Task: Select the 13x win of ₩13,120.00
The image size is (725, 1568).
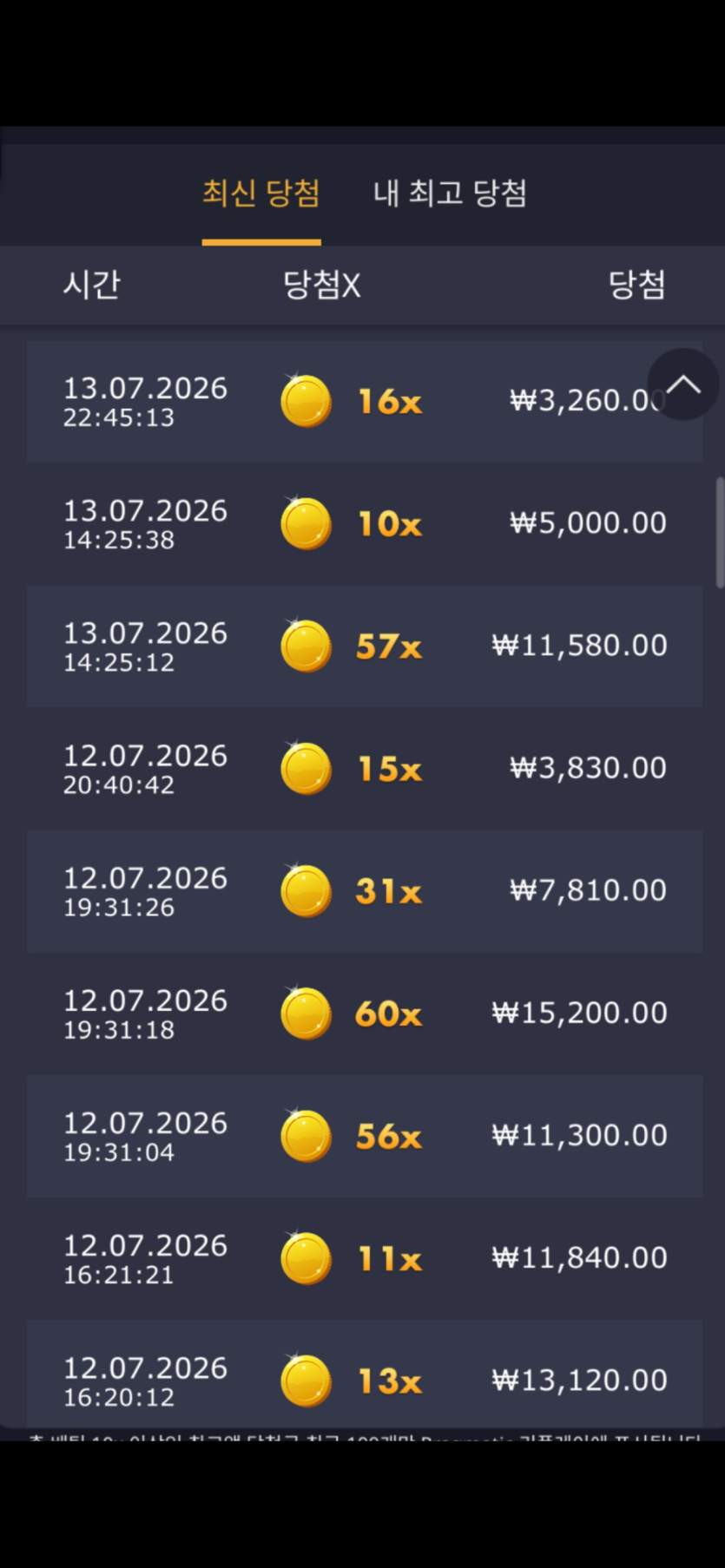Action: coord(365,1374)
